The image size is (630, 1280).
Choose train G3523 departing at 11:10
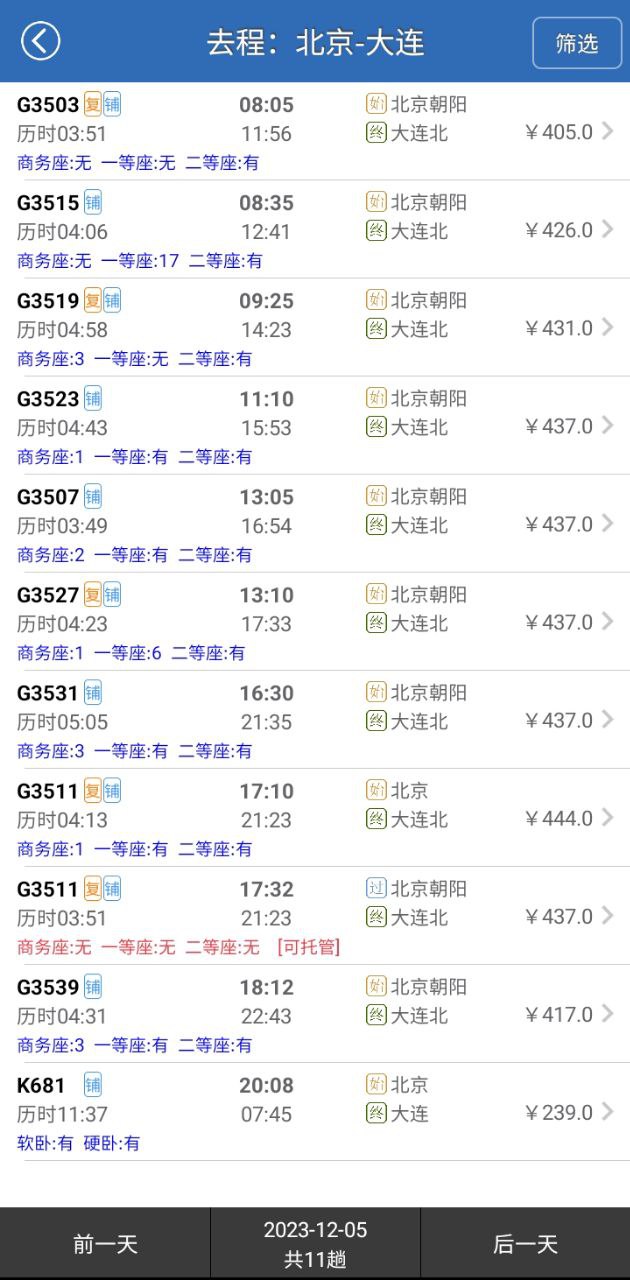coord(315,426)
